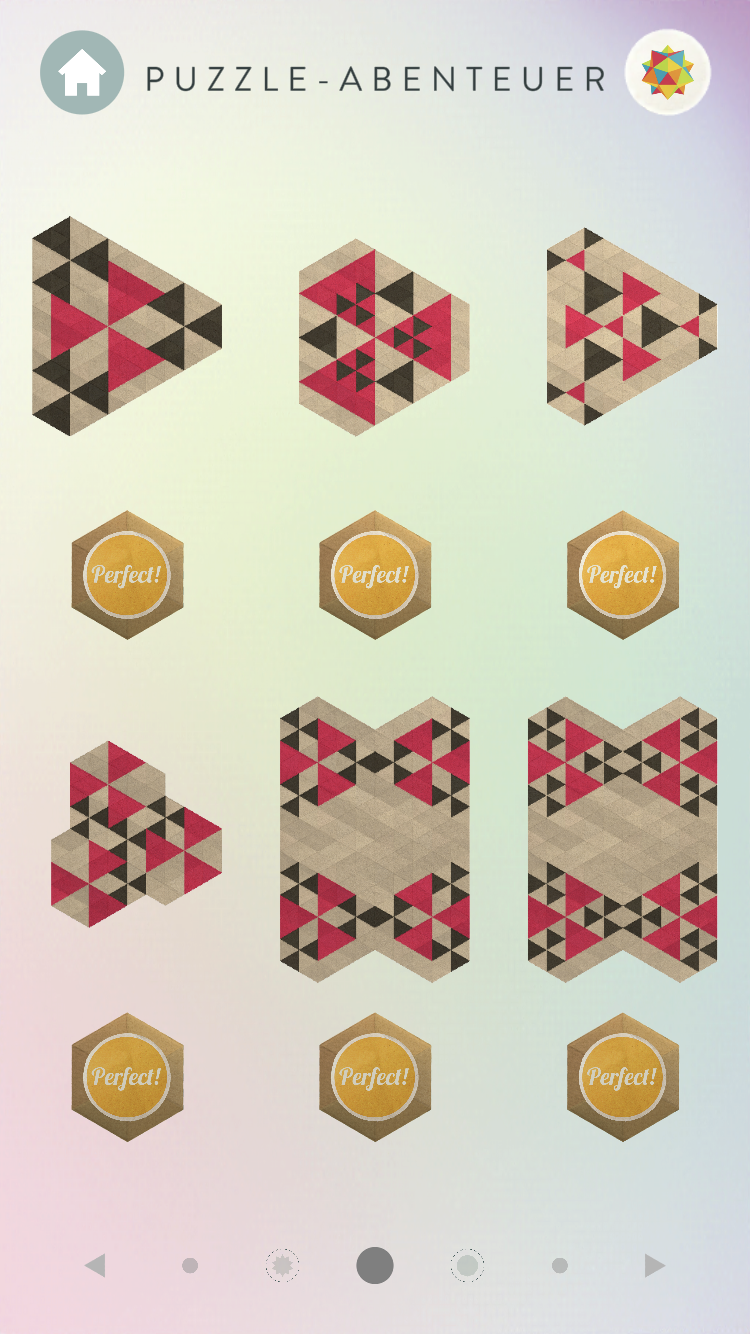Image resolution: width=750 pixels, height=1334 pixels.
Task: Go to the previous page arrow
Action: point(95,1266)
